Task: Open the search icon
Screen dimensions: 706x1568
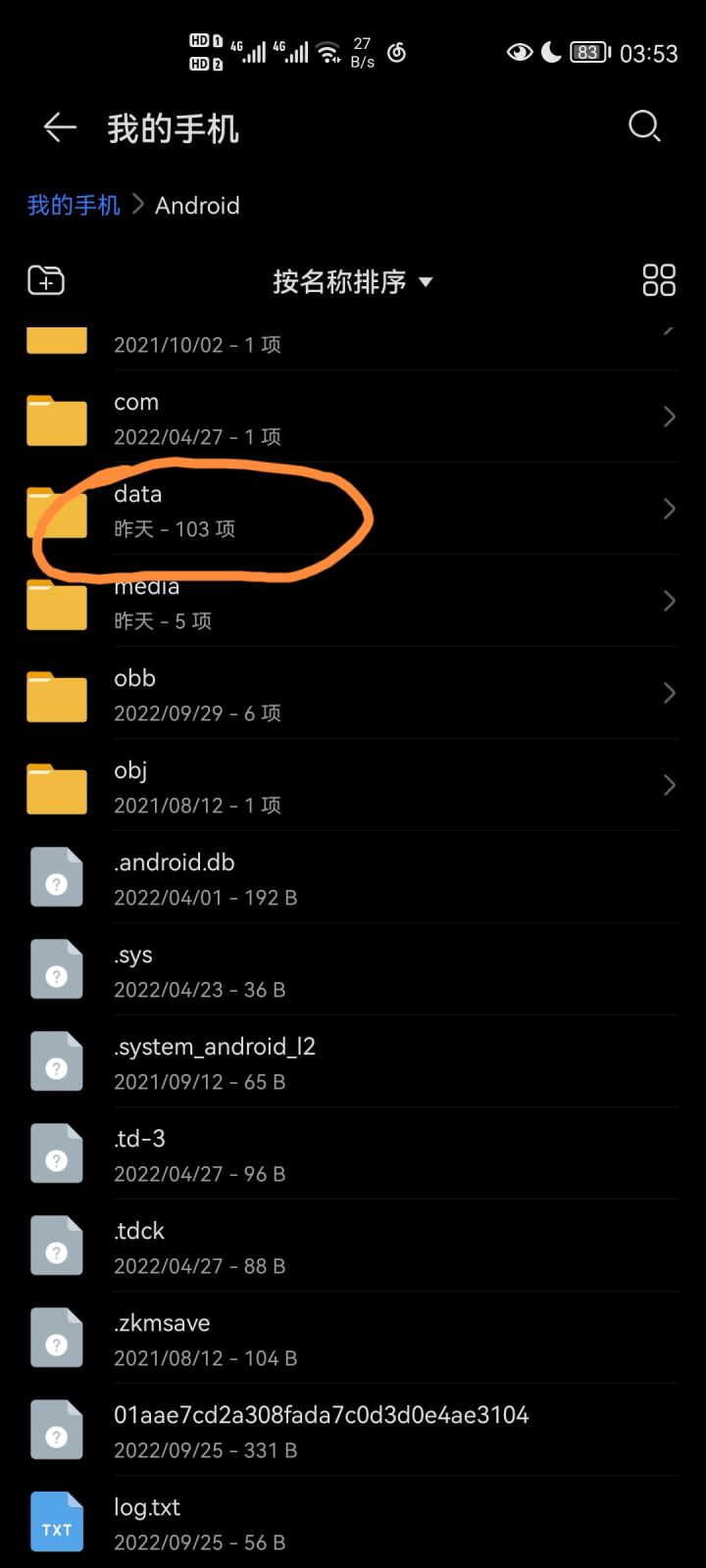Action: tap(644, 126)
